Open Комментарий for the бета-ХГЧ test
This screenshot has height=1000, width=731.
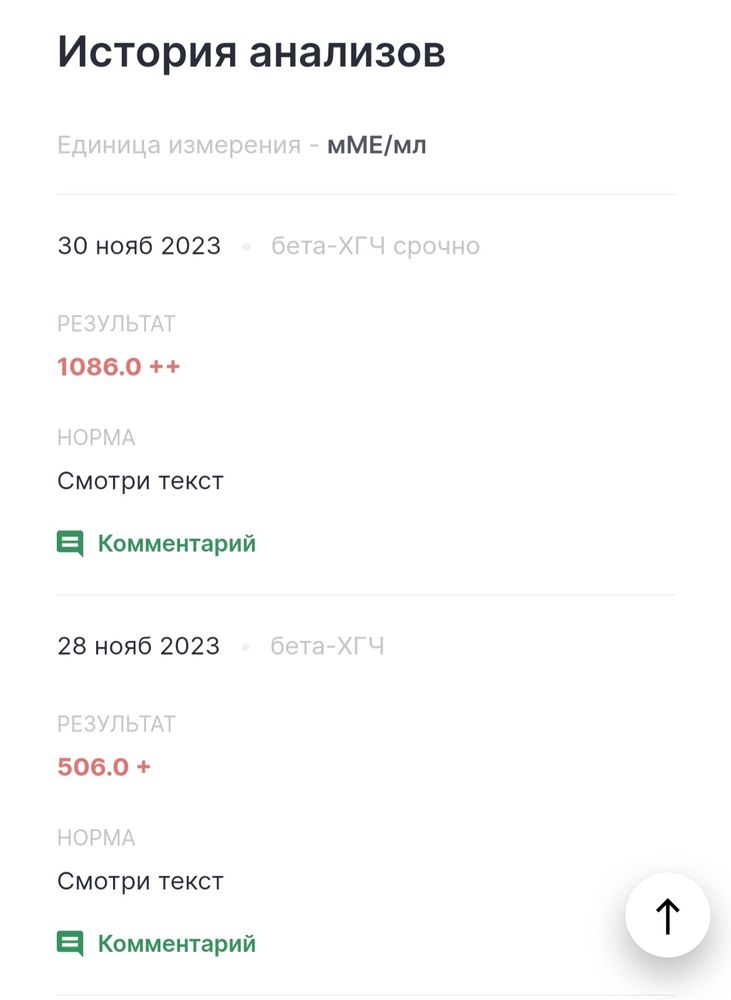click(x=176, y=943)
